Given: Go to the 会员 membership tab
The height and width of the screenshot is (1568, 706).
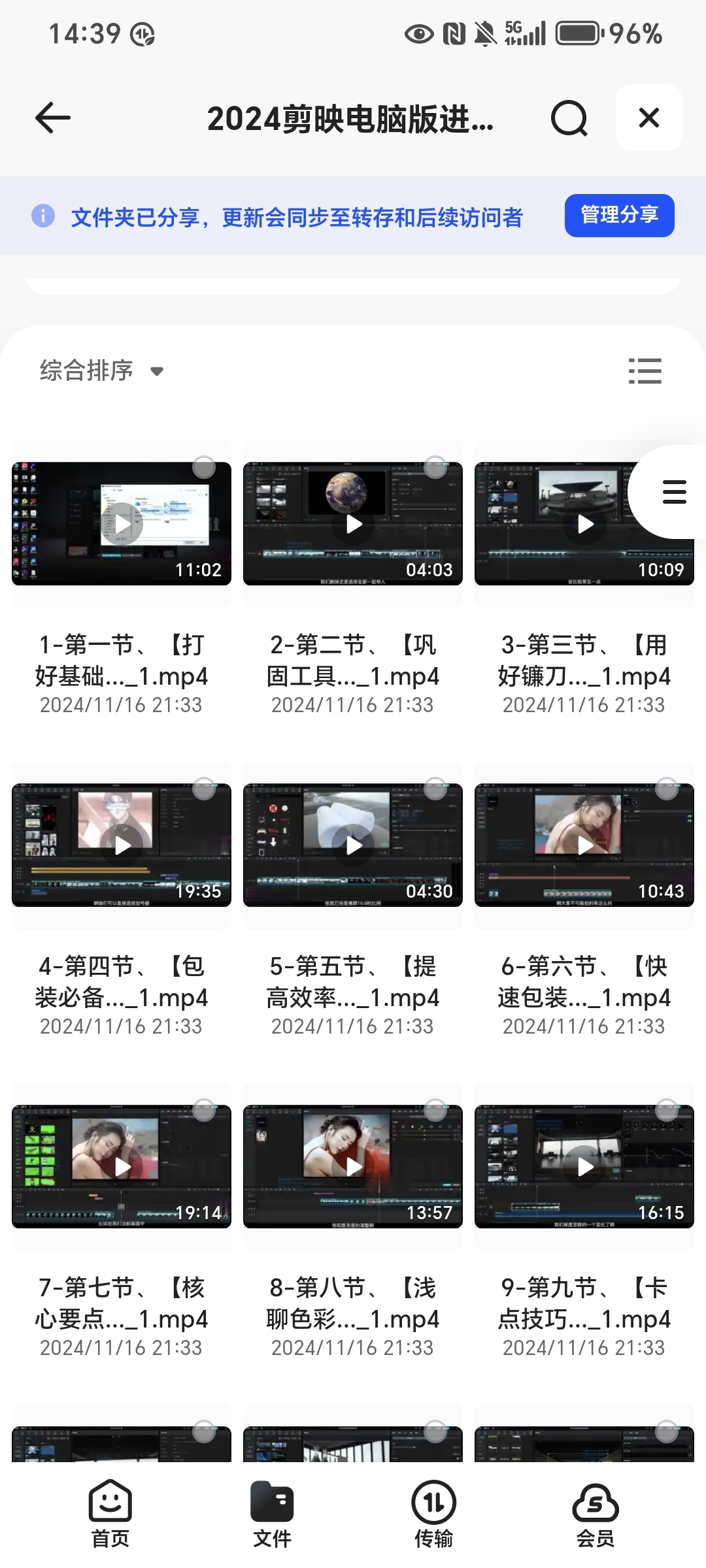Looking at the screenshot, I should 595,1514.
